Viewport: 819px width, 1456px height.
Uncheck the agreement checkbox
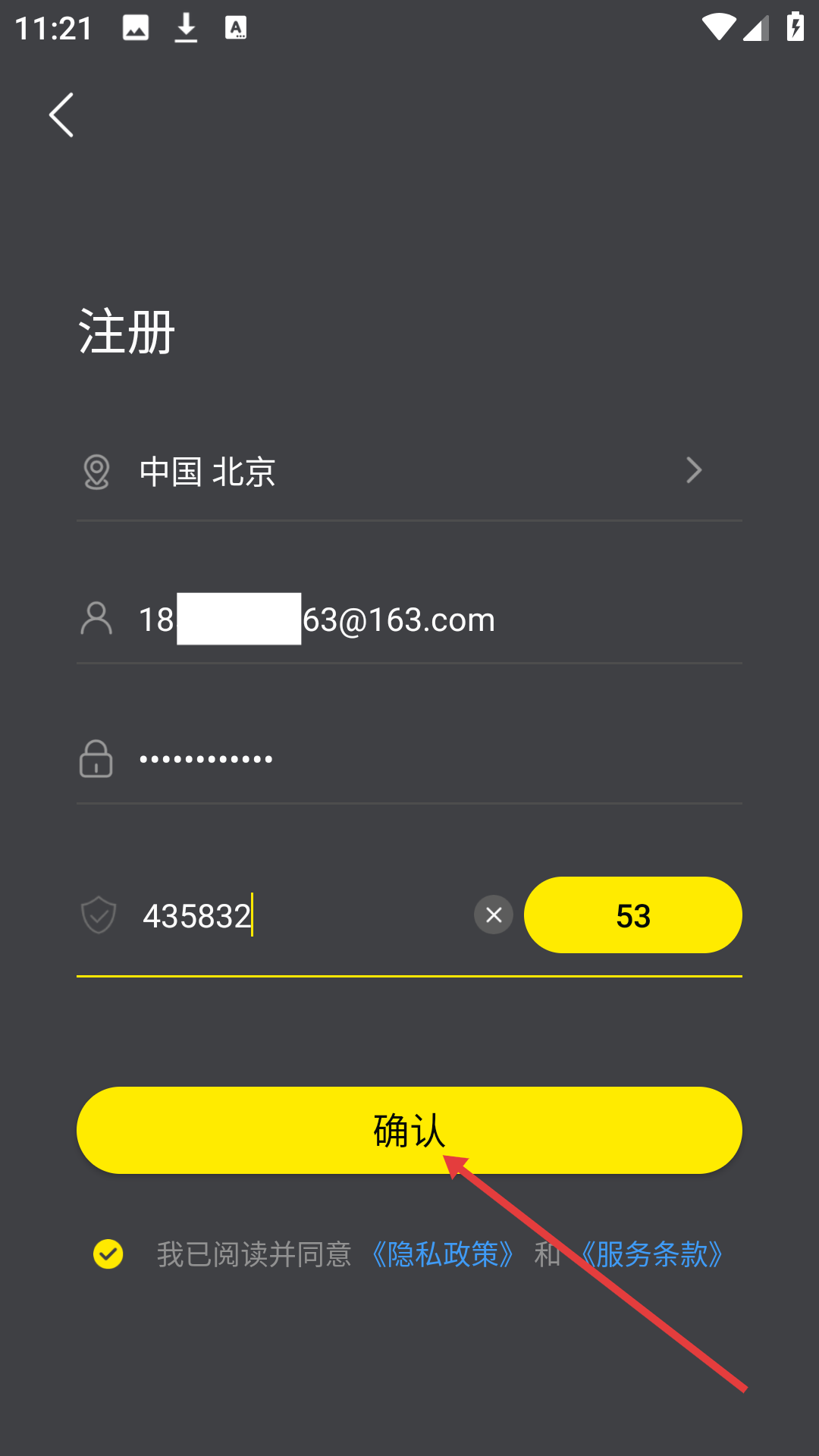coord(108,1254)
